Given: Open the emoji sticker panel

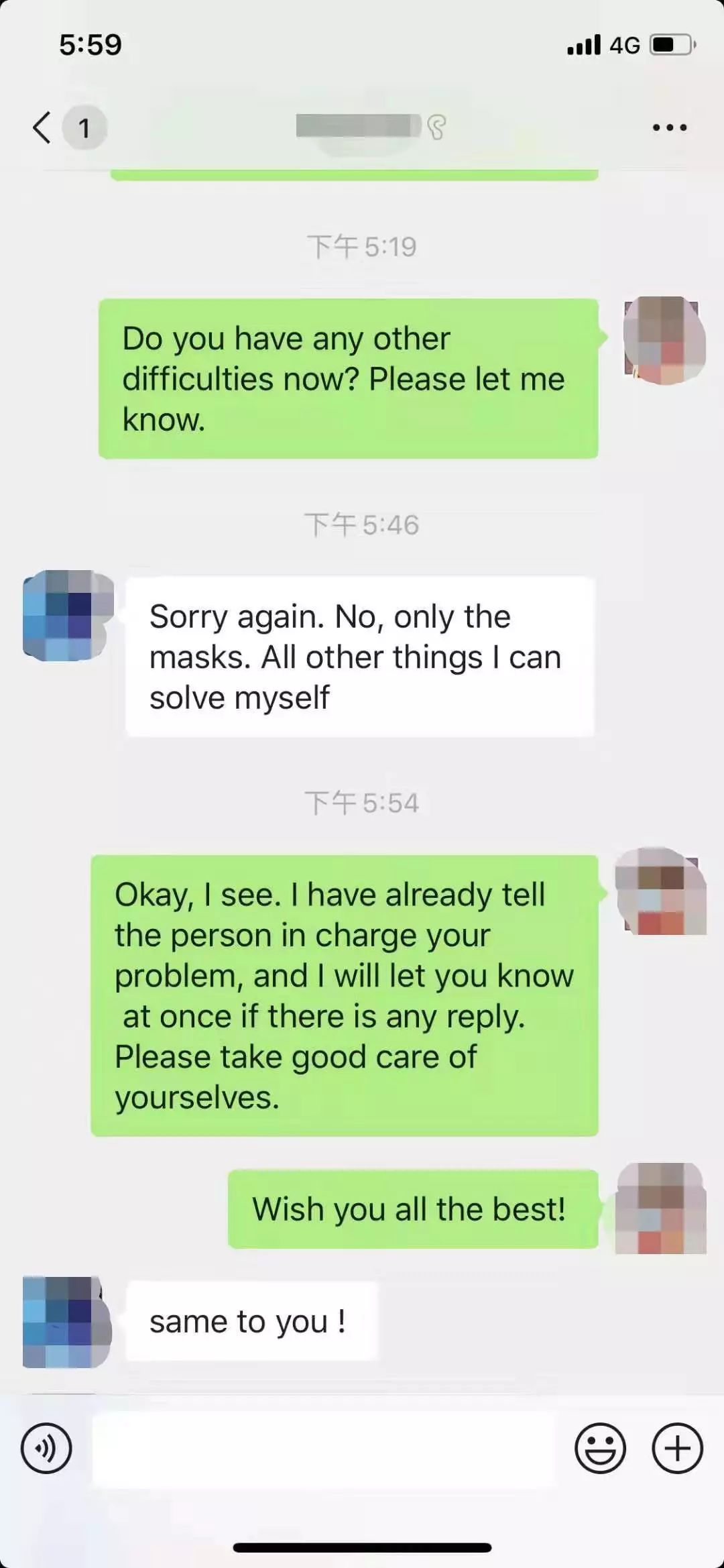Looking at the screenshot, I should (x=600, y=1448).
